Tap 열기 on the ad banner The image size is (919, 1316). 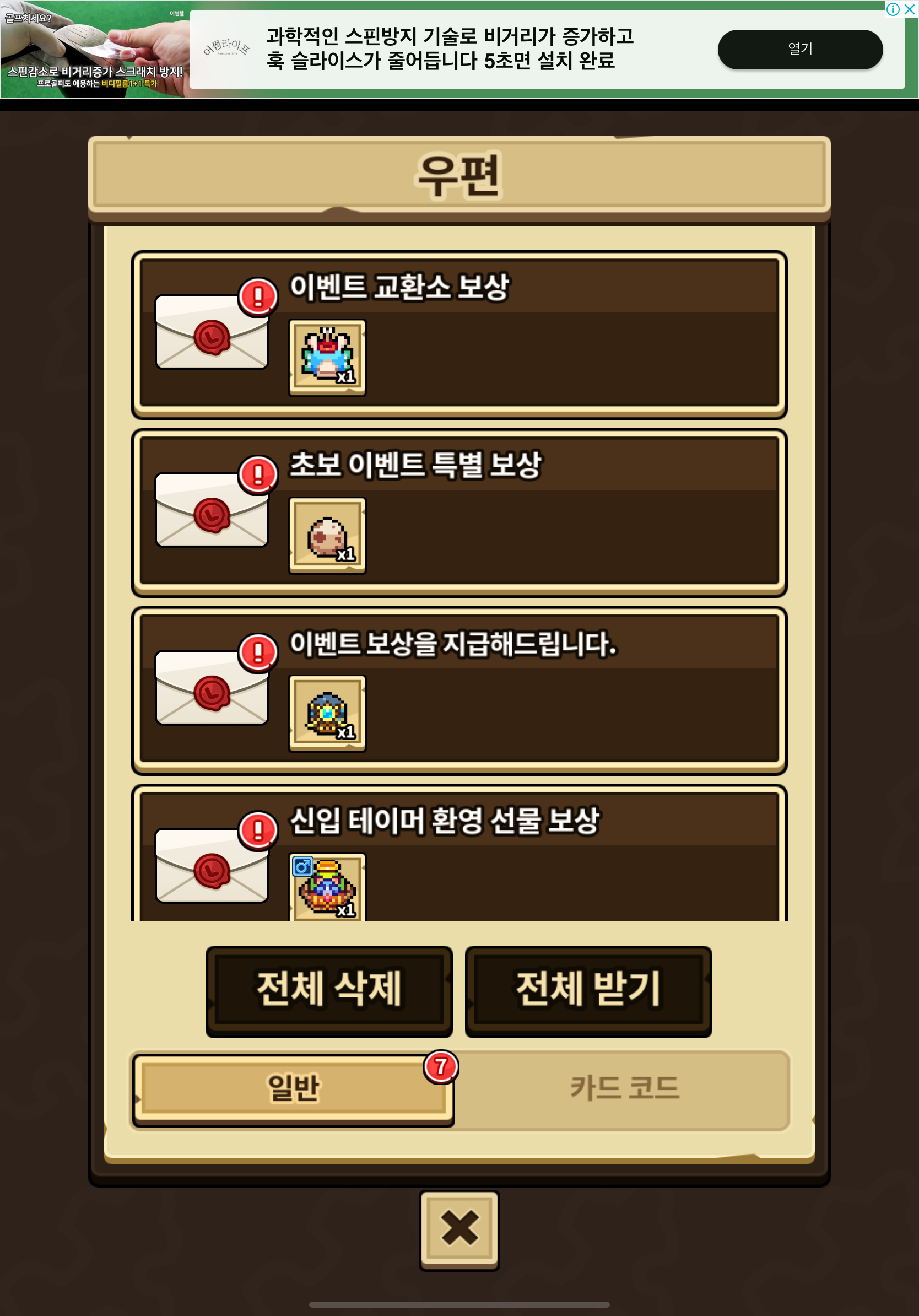tap(799, 49)
